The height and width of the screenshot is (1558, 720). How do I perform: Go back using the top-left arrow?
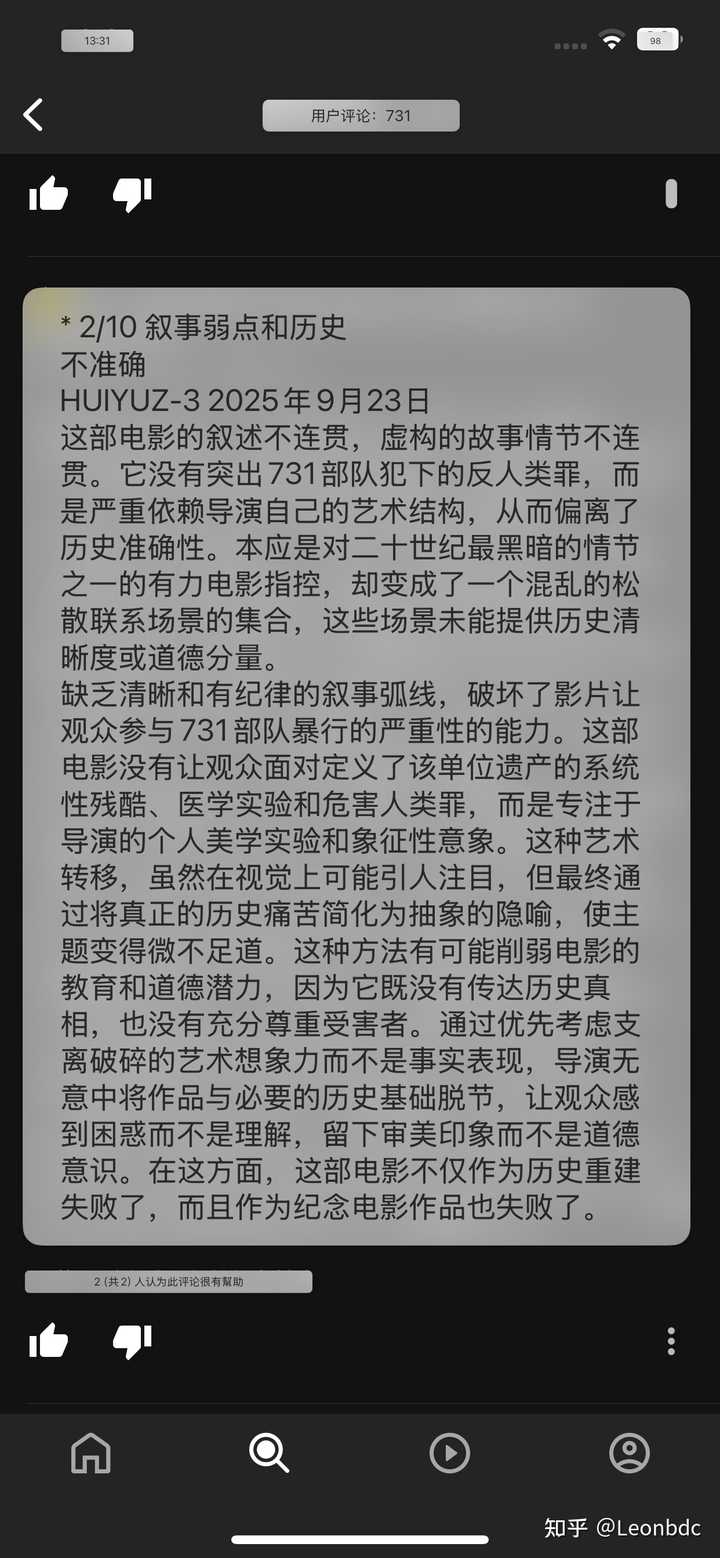click(x=33, y=115)
